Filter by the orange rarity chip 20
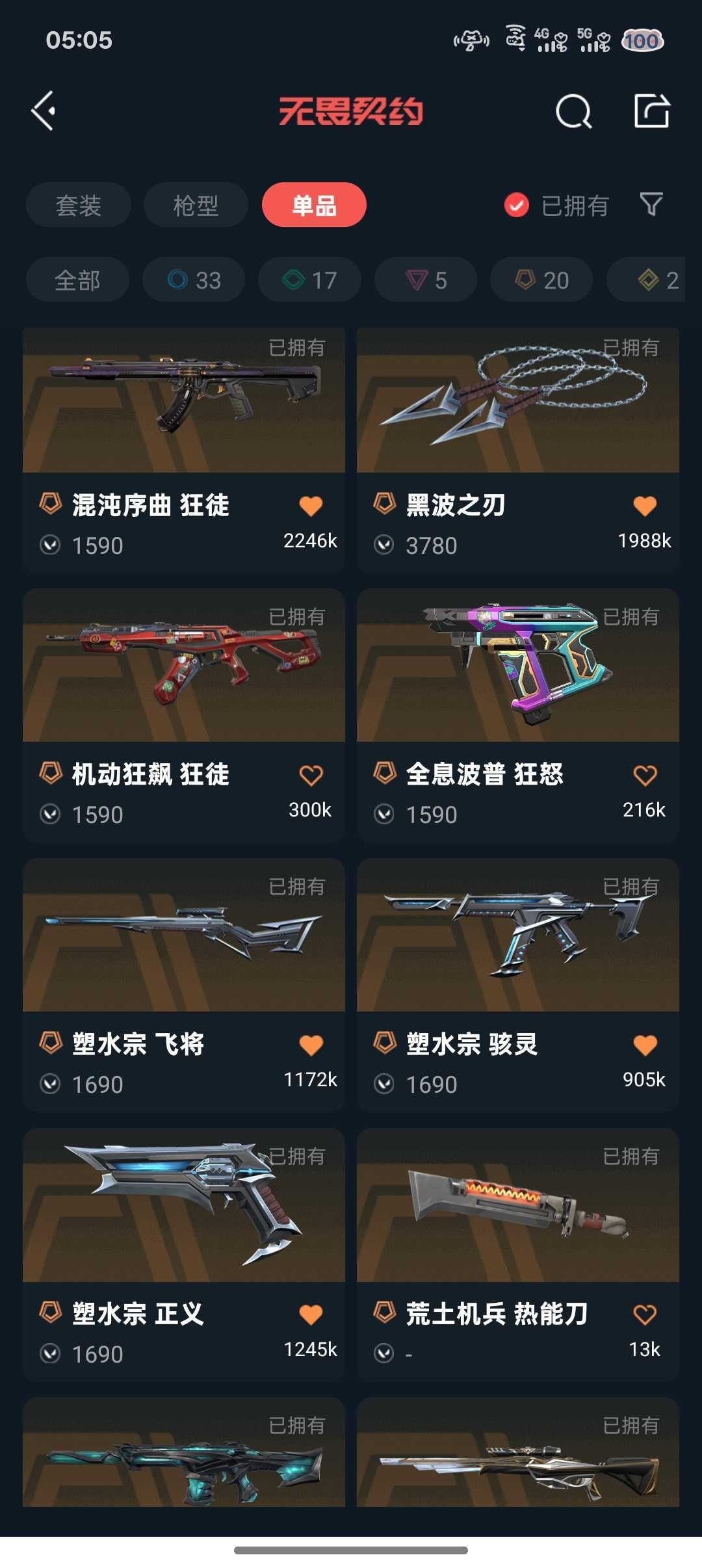The width and height of the screenshot is (702, 1568). (541, 280)
